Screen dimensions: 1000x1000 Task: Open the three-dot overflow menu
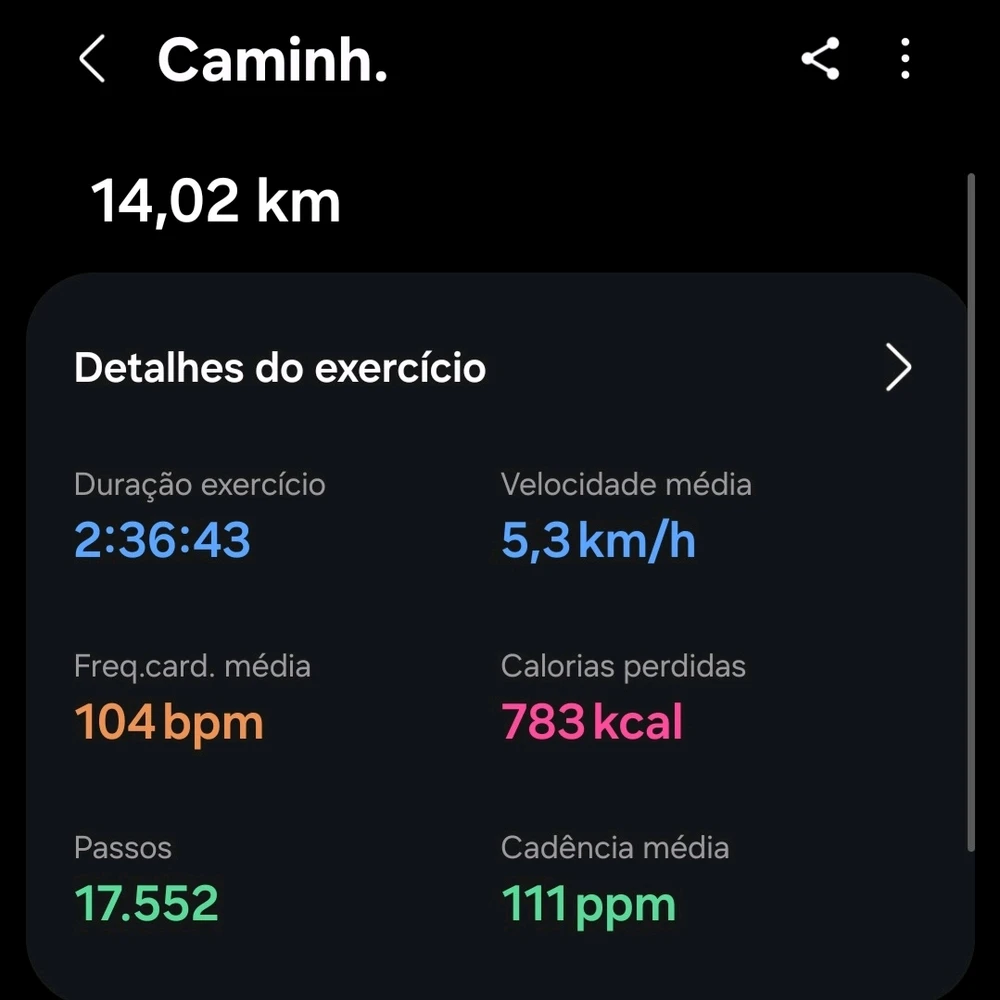(x=905, y=60)
